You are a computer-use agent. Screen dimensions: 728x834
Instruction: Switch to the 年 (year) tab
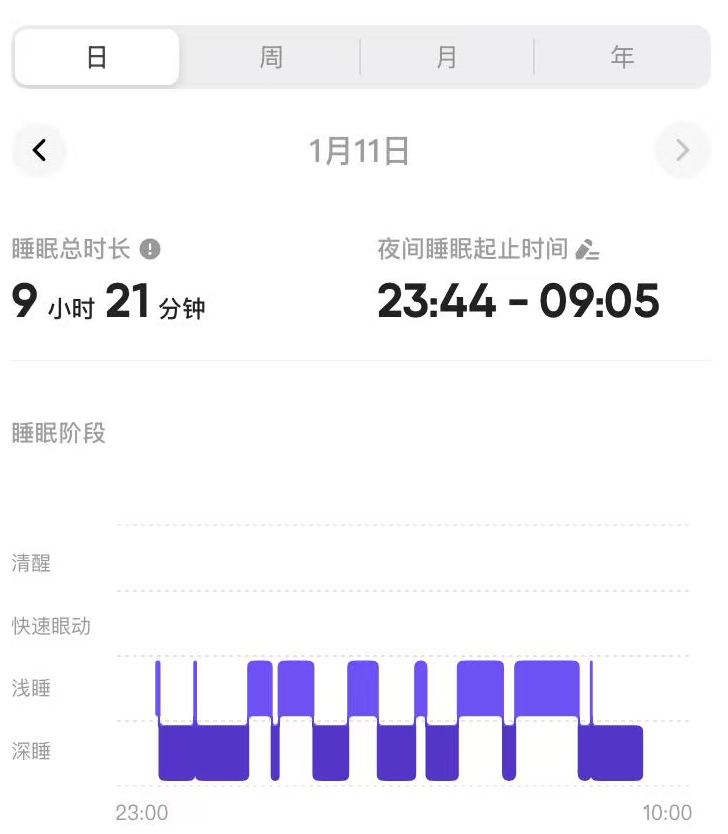click(x=622, y=57)
